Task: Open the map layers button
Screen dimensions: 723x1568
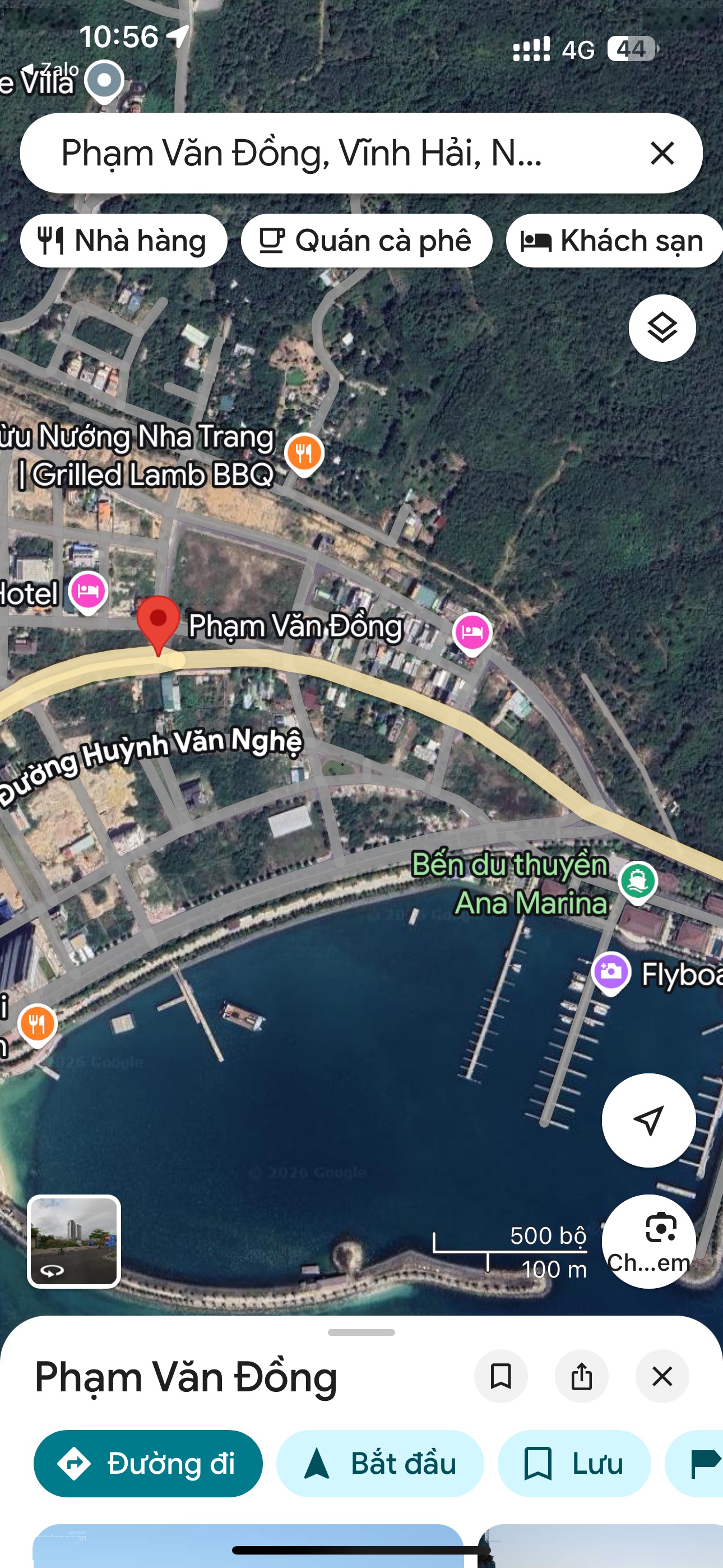Action: click(x=661, y=328)
